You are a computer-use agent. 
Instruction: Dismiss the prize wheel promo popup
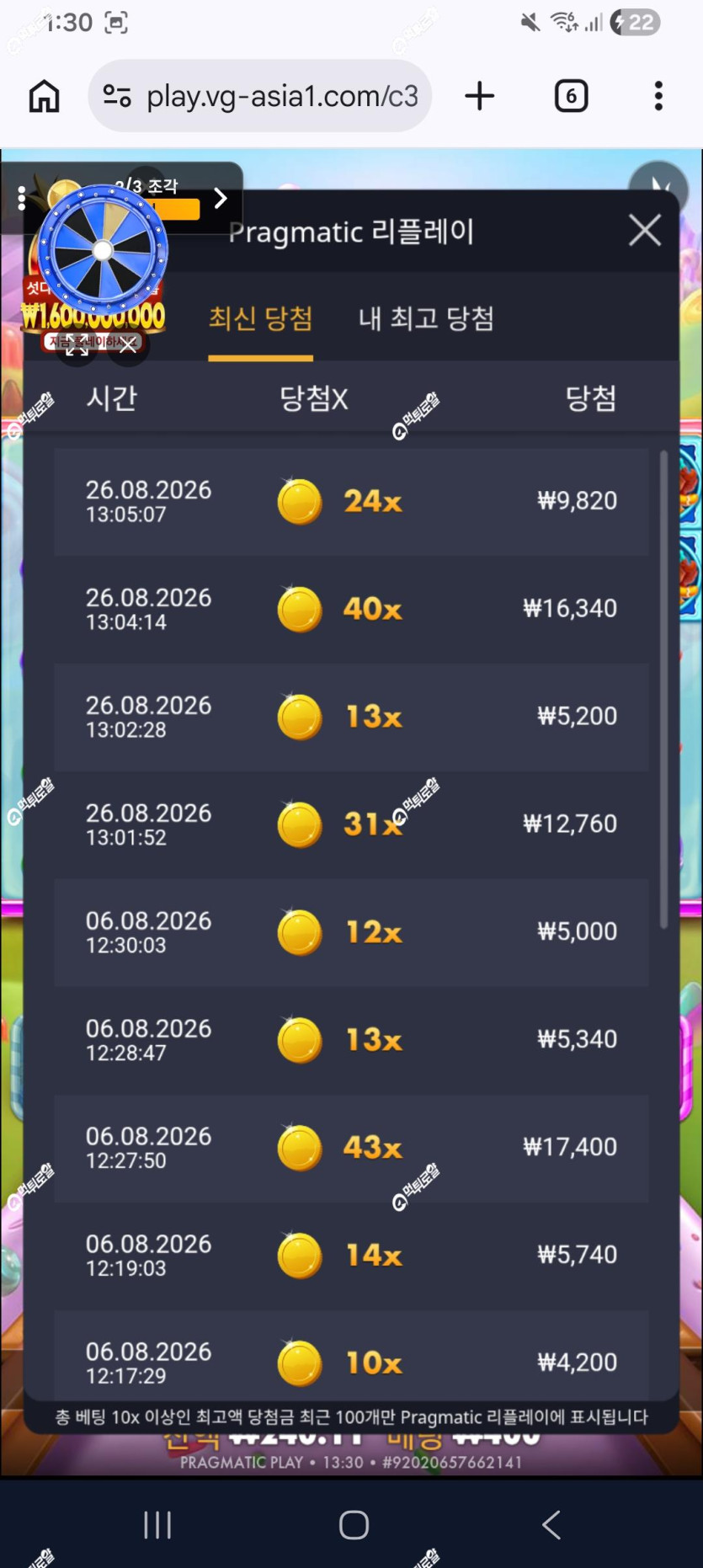[x=128, y=344]
